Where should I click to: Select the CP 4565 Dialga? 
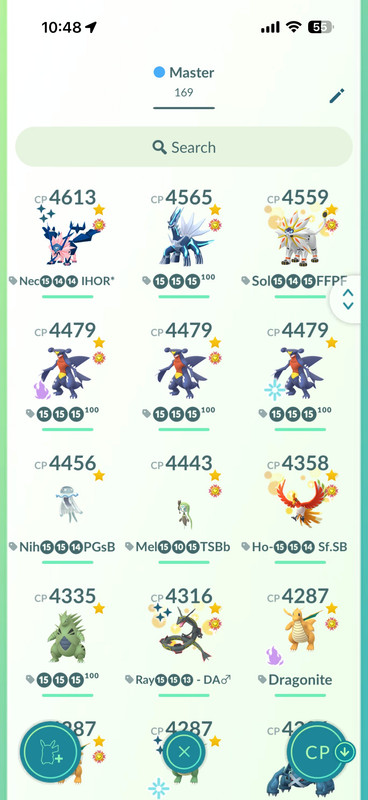[x=184, y=239]
